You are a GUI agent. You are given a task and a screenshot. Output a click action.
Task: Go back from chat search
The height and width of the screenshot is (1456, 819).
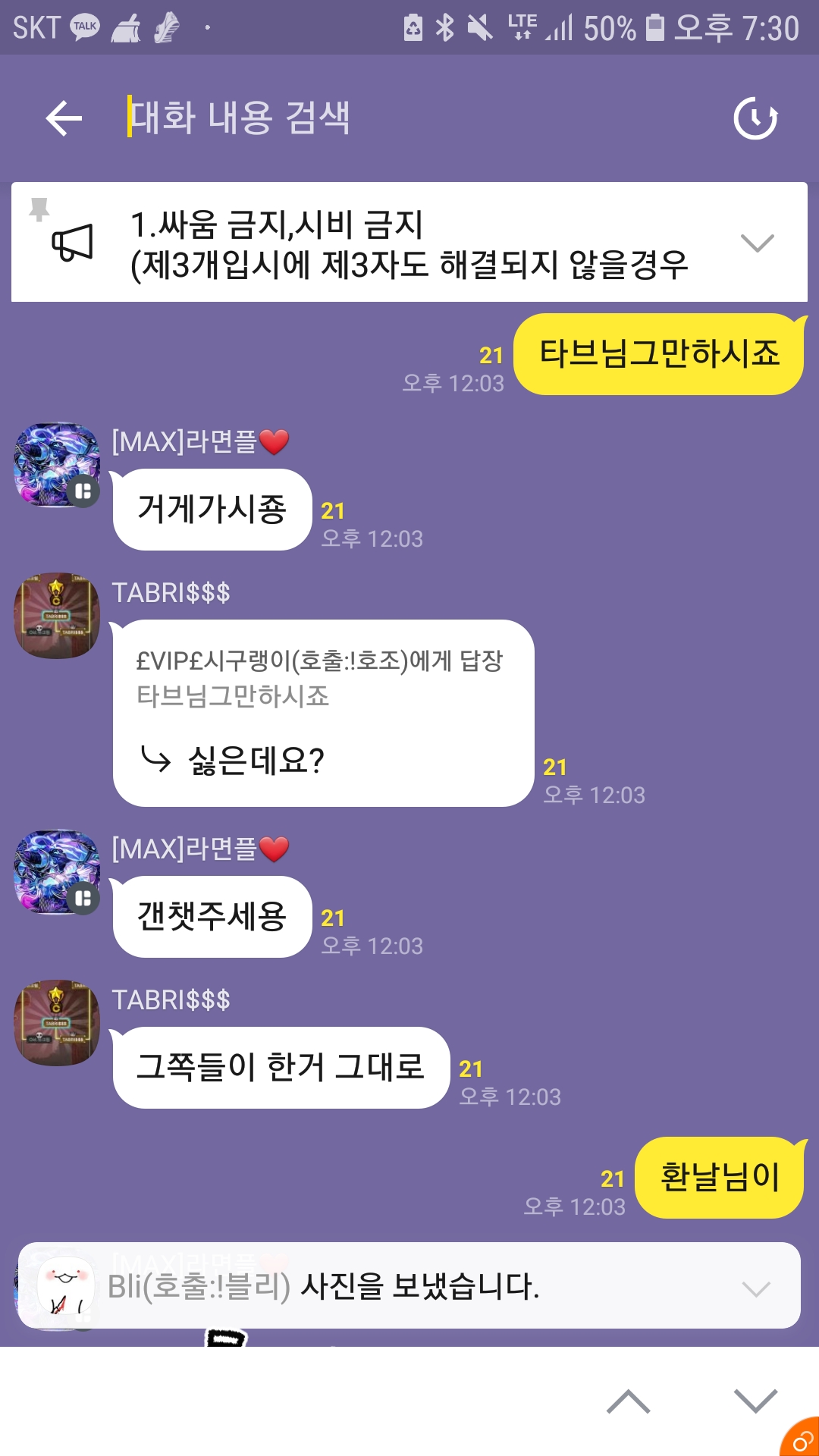tap(64, 118)
